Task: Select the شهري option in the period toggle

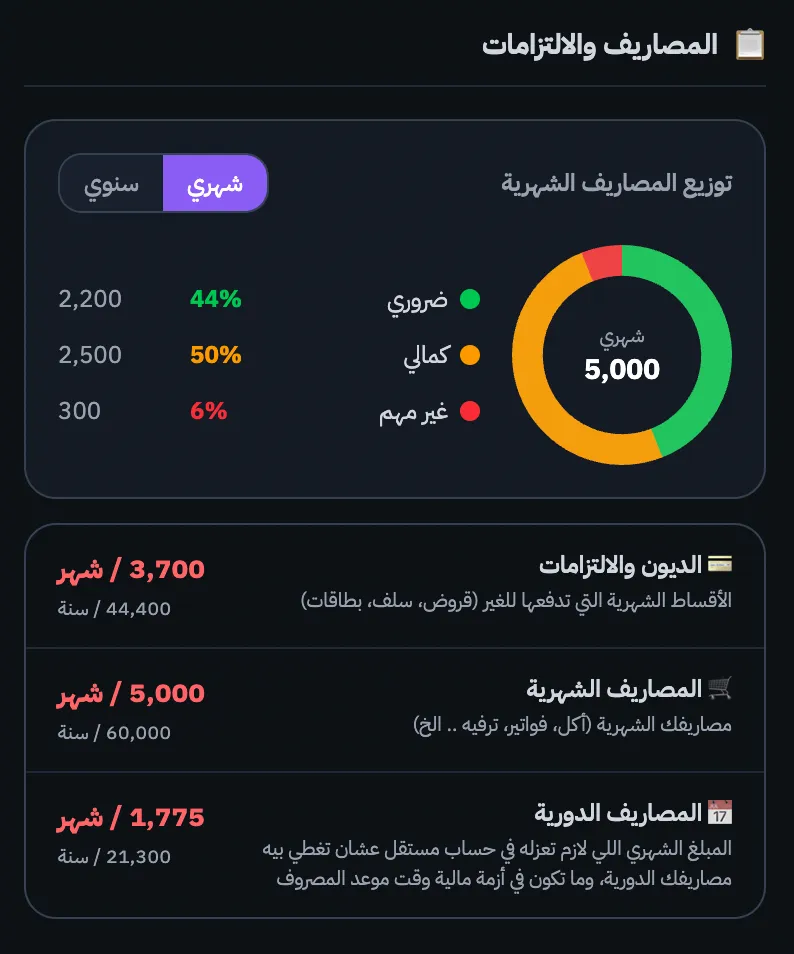Action: [215, 183]
